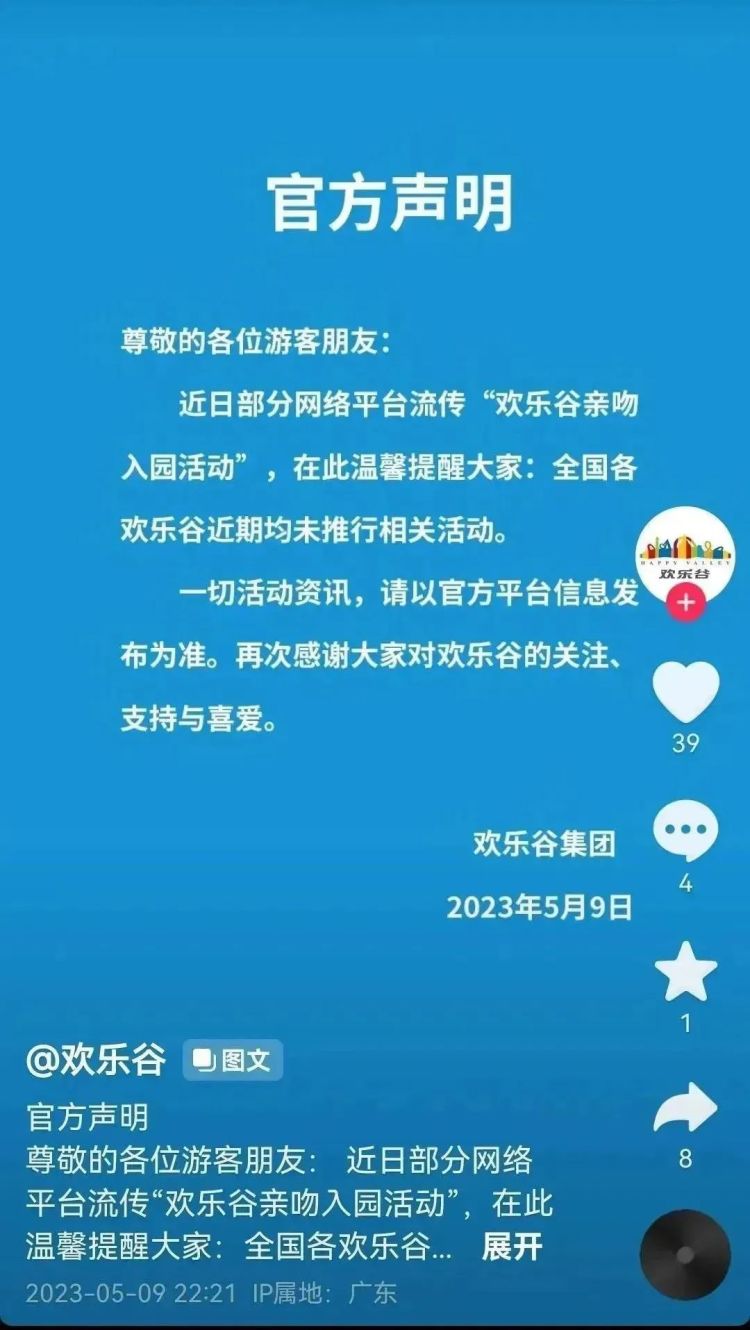Open the @欢乐谷 account name

[x=96, y=1060]
